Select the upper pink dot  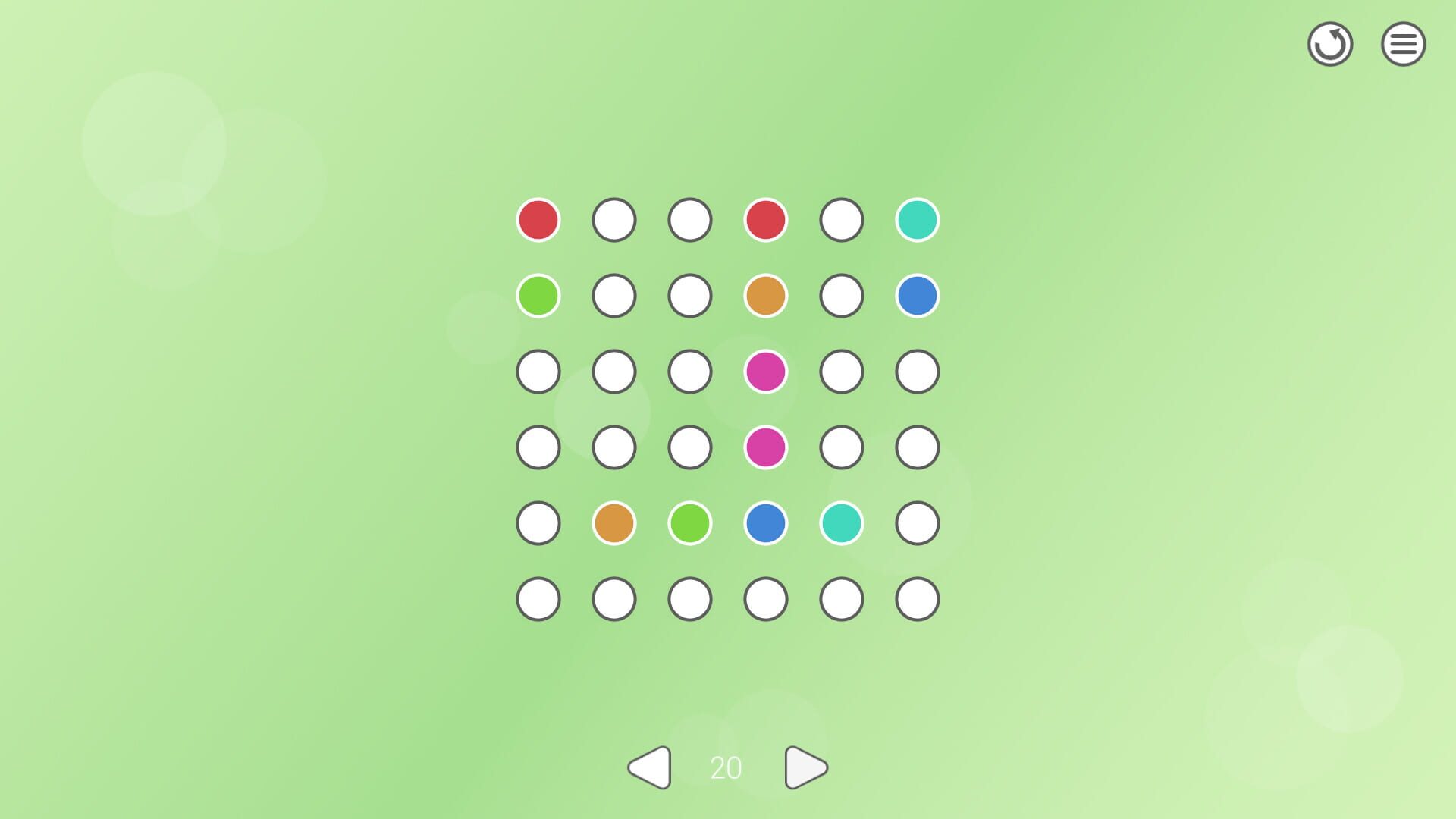point(766,372)
